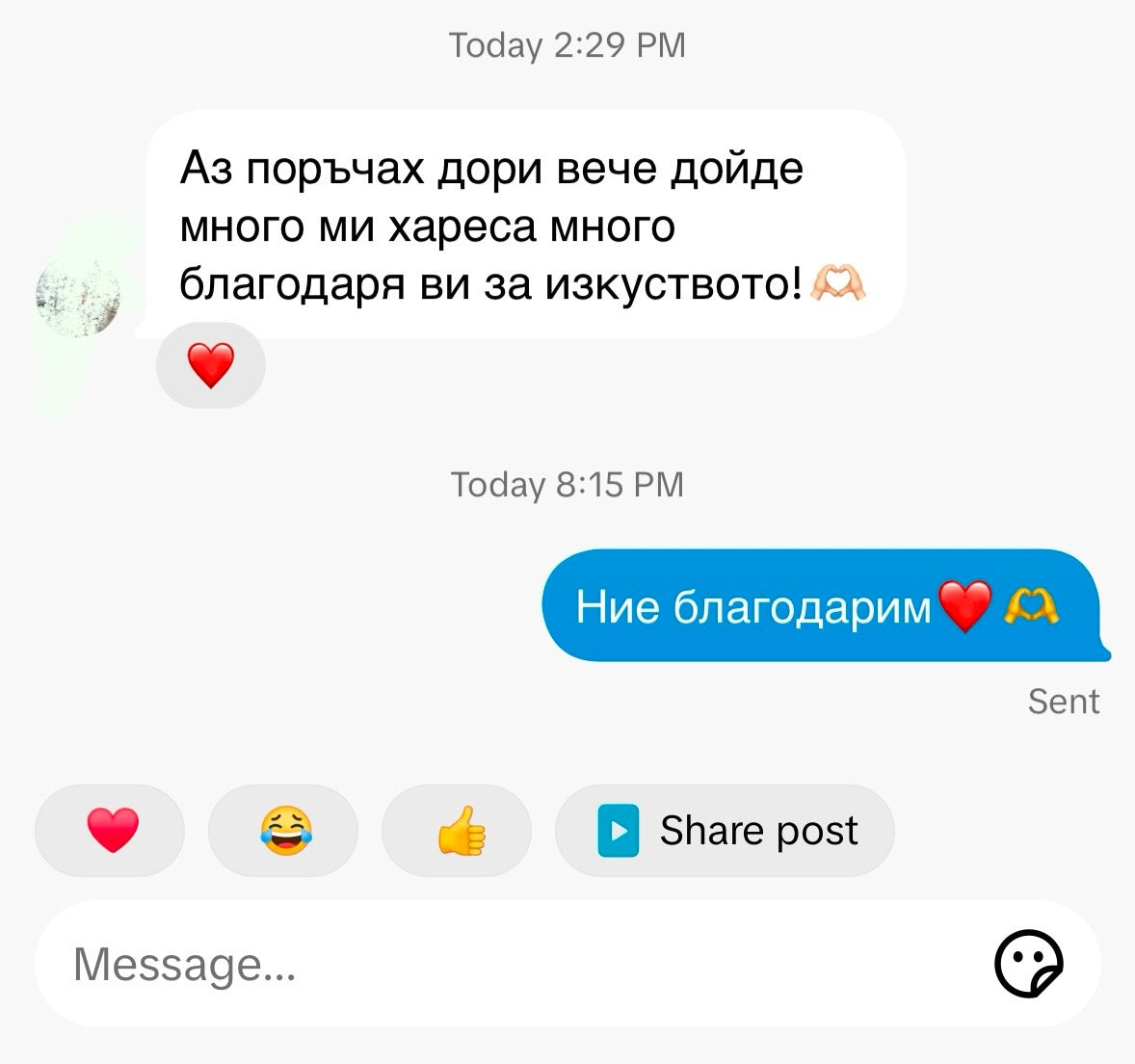Tap the Share post chip
Image resolution: width=1135 pixels, height=1064 pixels.
725,830
